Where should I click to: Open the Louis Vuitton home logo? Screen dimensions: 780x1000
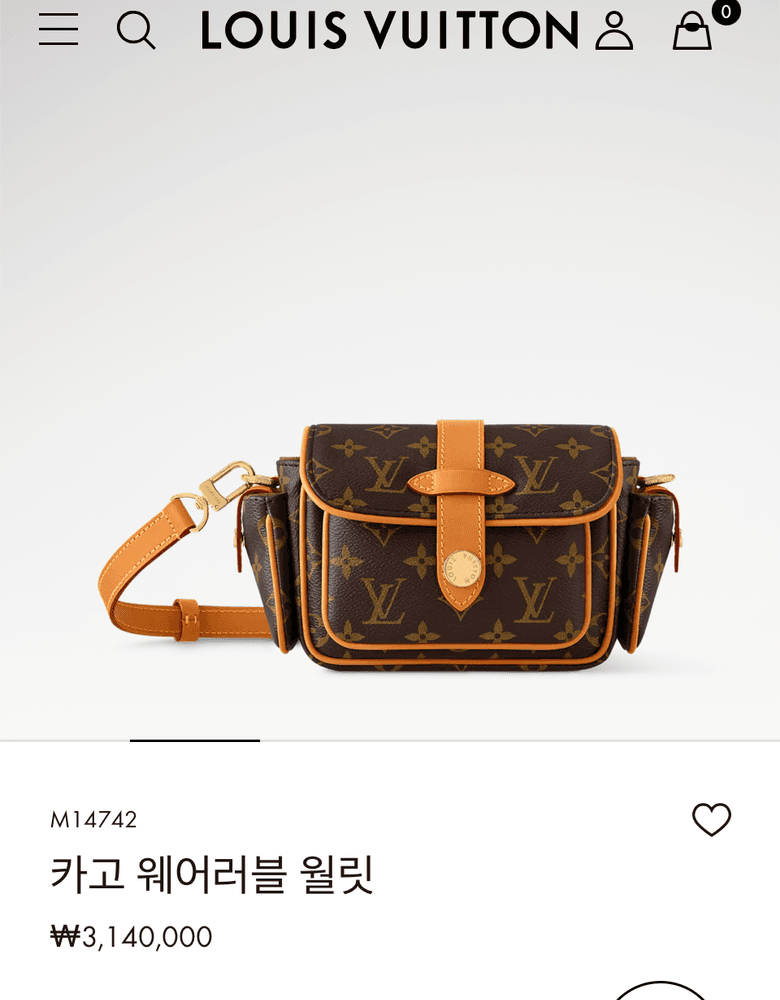click(x=390, y=31)
